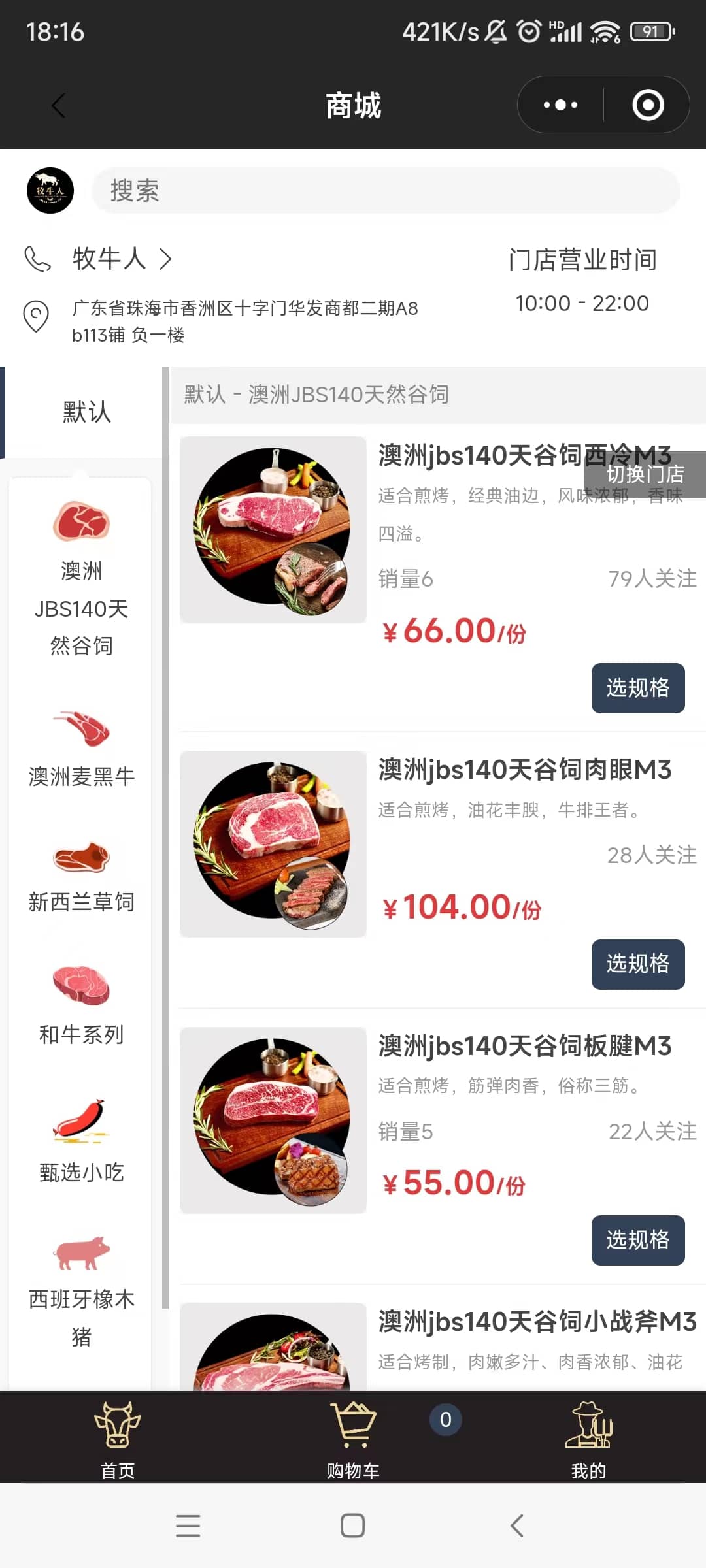Close the mini program via circle icon

click(648, 105)
